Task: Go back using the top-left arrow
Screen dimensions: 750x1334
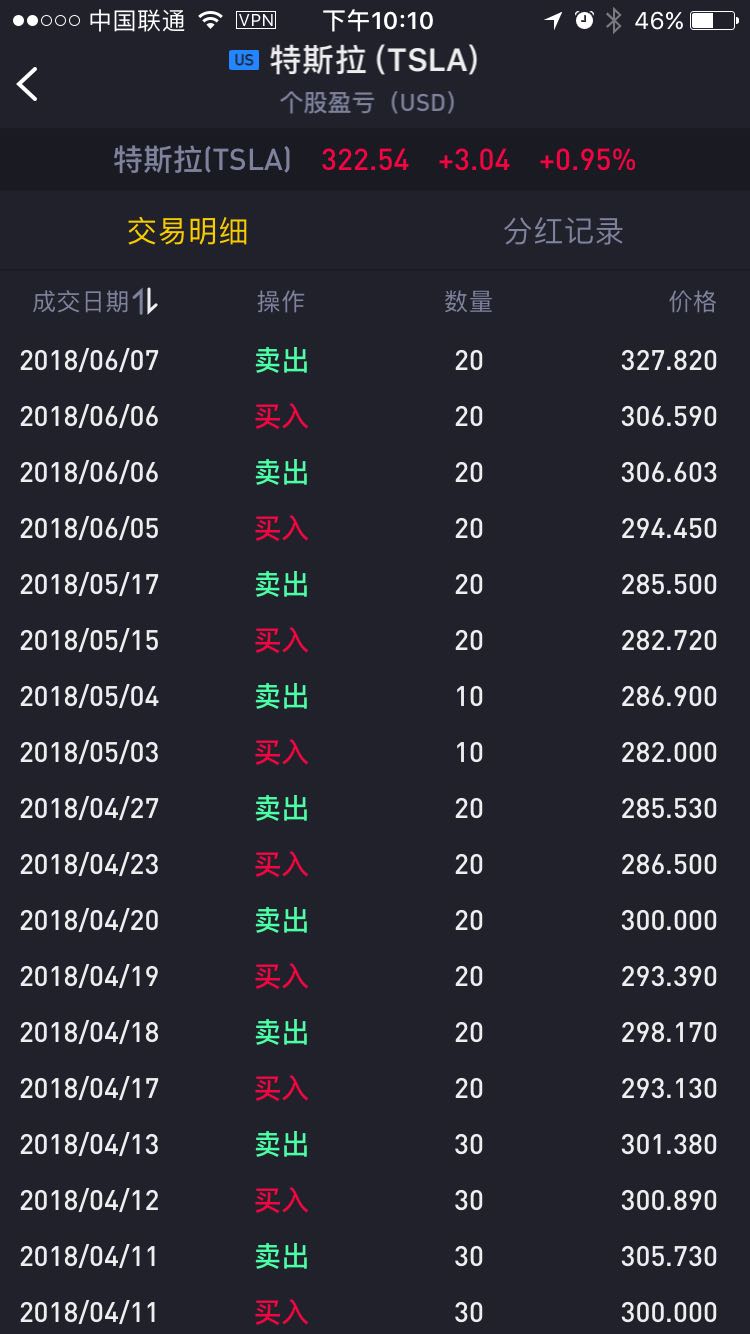Action: point(28,85)
